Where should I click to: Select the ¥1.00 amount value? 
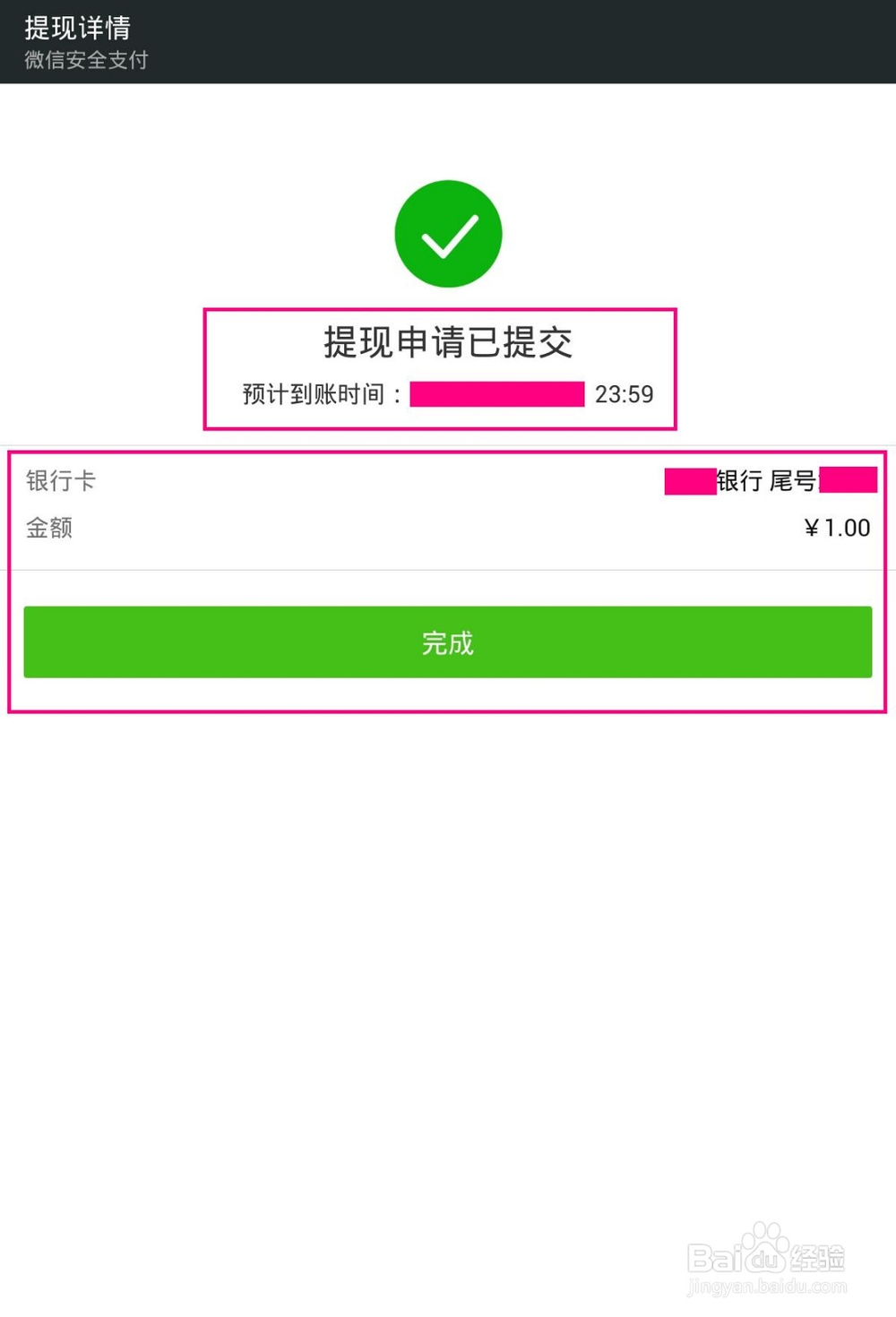(836, 528)
